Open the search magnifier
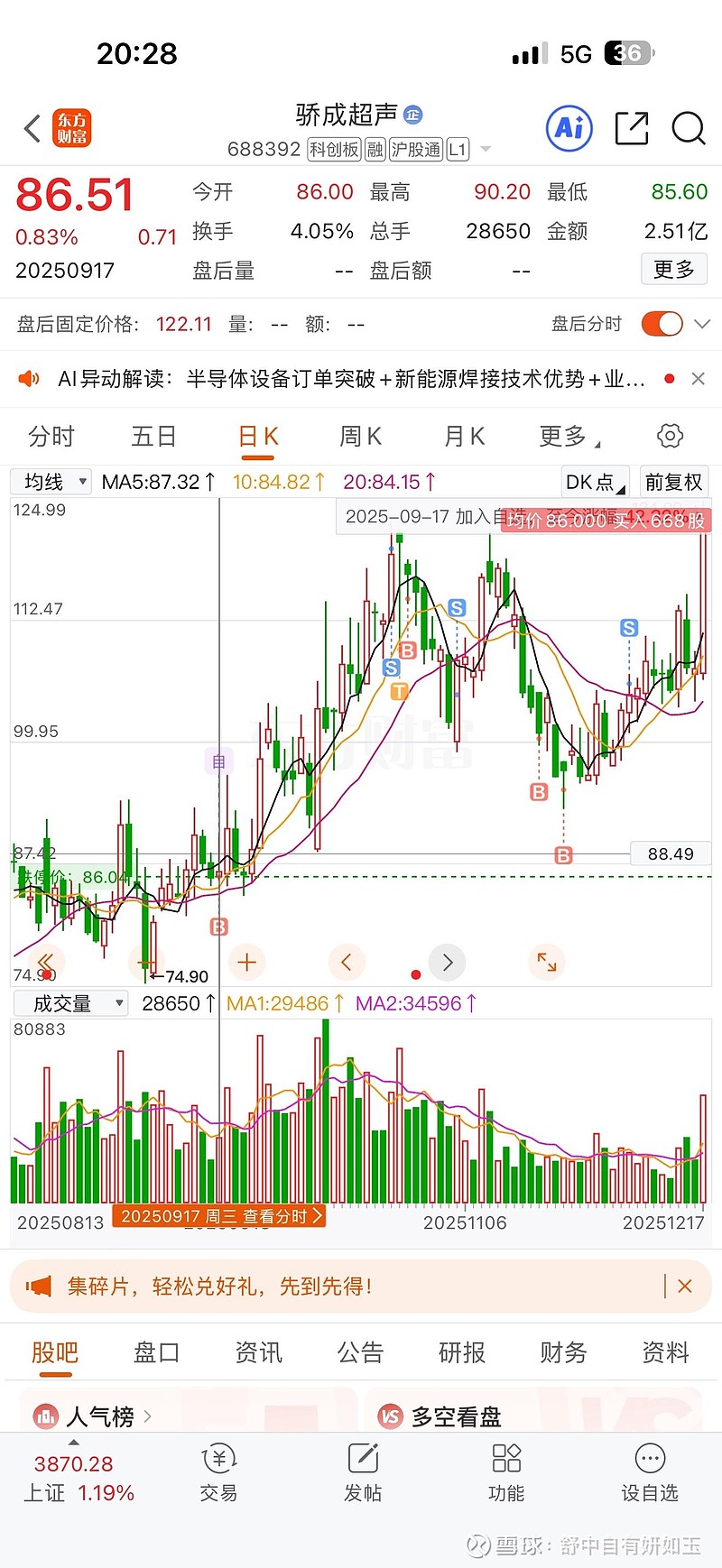This screenshot has height=1568, width=722. click(689, 129)
